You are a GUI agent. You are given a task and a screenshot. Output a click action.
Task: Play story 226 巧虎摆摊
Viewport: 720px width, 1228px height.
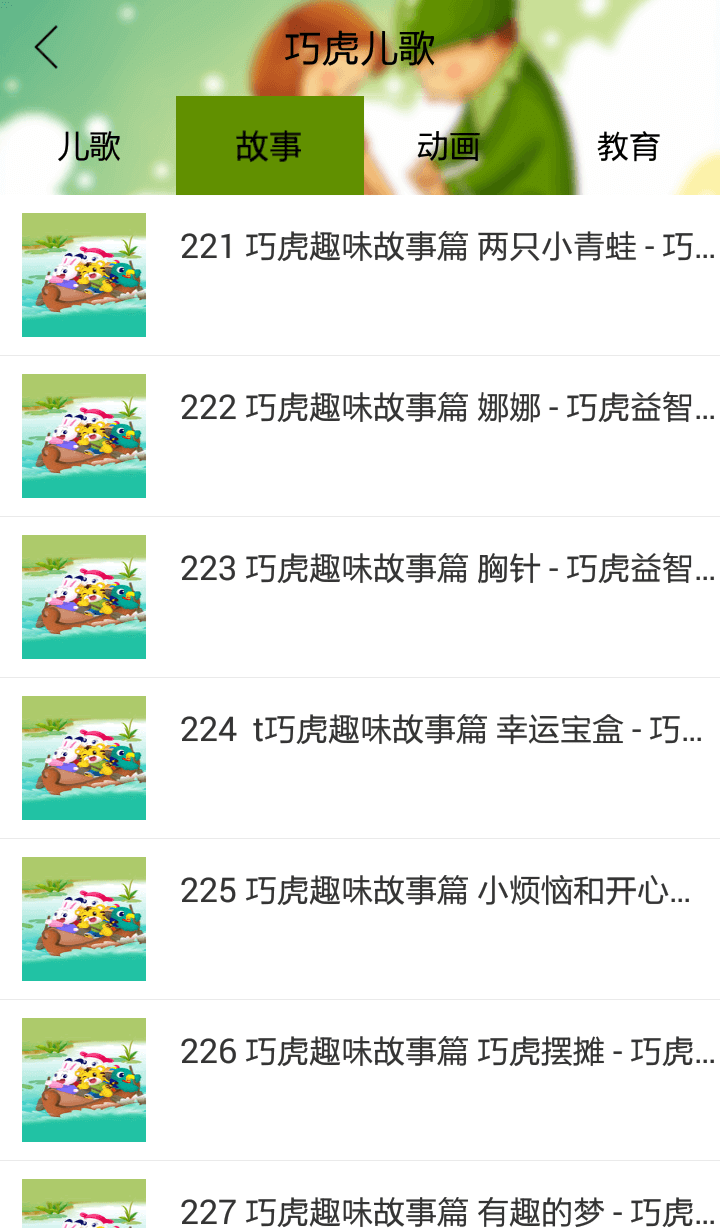click(446, 1052)
